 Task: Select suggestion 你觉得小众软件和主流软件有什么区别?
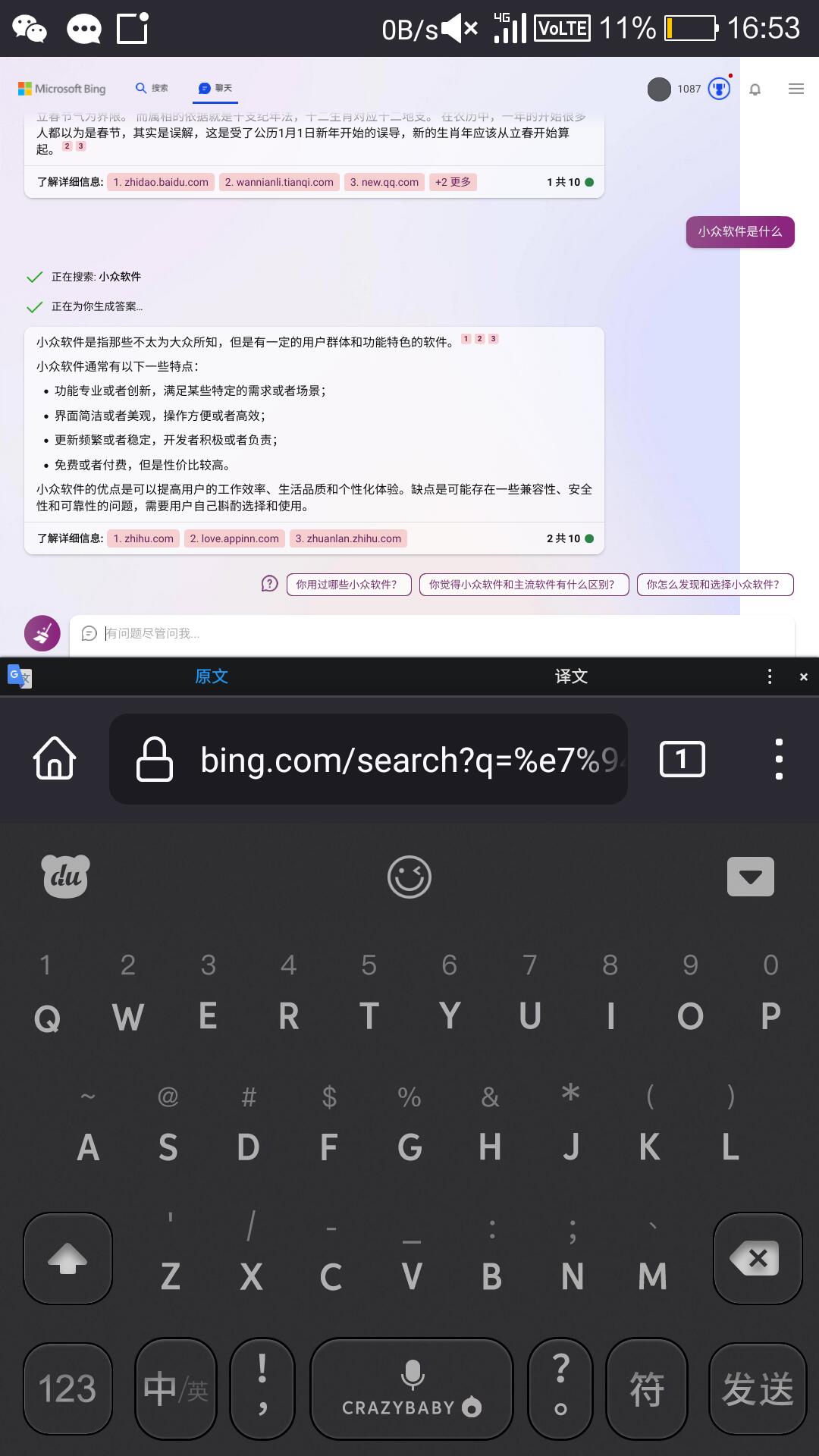click(523, 585)
